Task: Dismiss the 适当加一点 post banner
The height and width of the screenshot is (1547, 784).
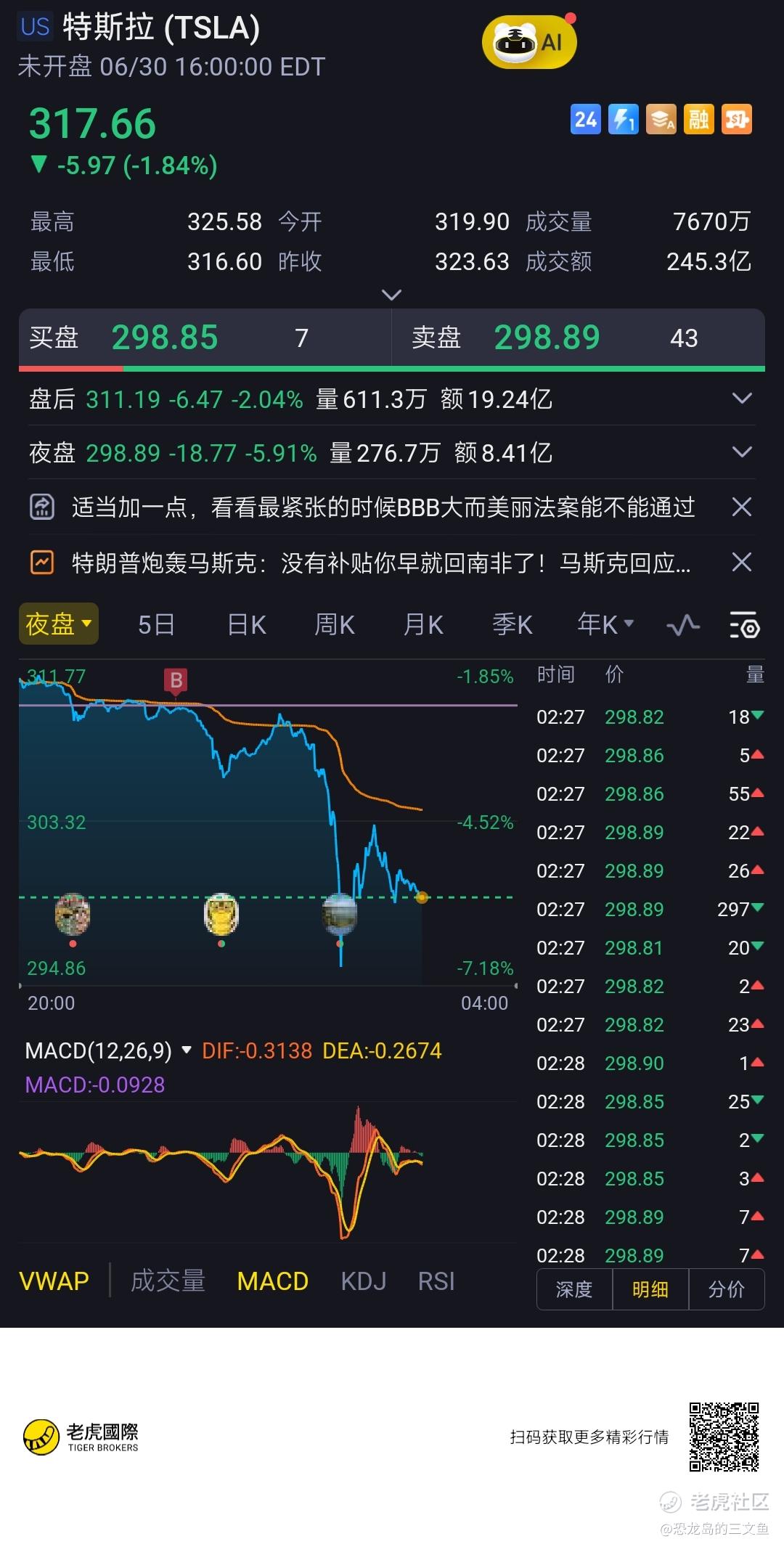Action: [x=741, y=507]
